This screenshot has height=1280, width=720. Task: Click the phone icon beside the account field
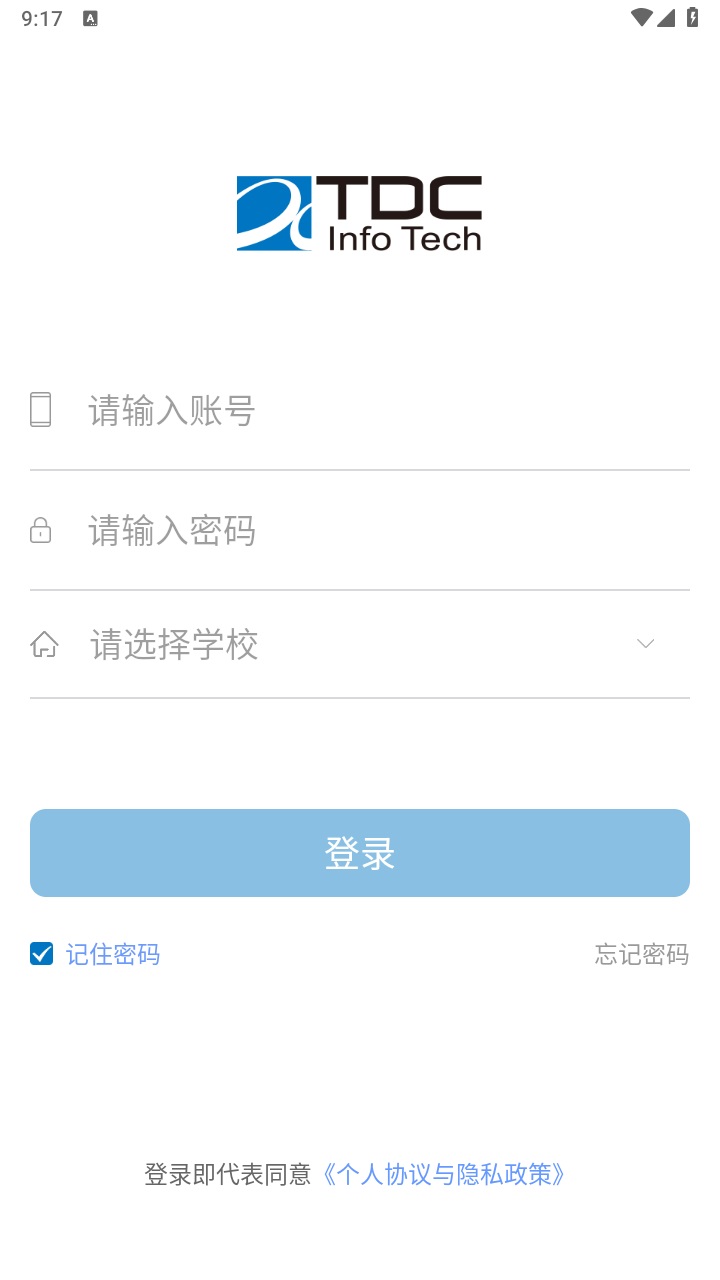(x=40, y=410)
